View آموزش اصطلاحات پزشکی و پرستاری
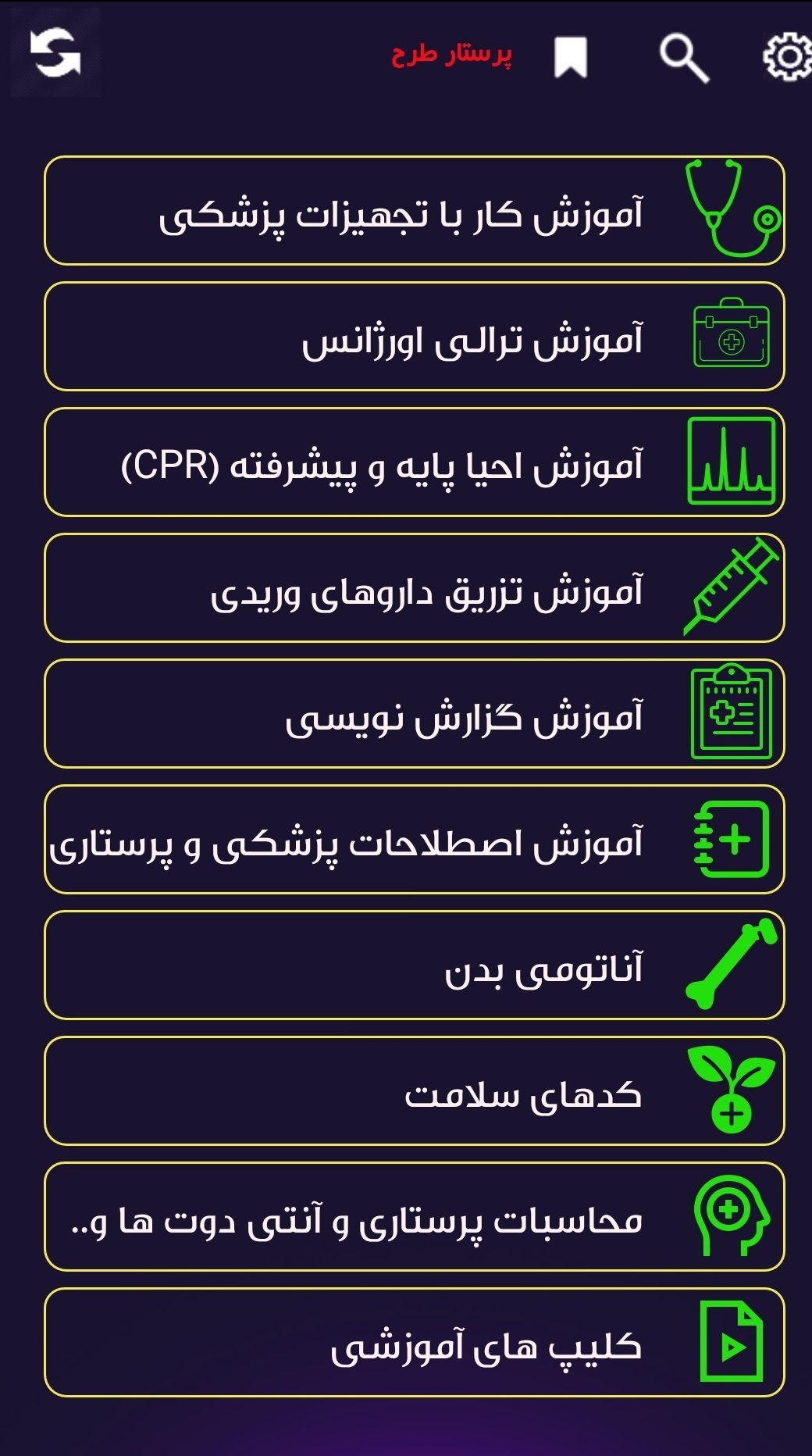The width and height of the screenshot is (812, 1456). [414, 840]
